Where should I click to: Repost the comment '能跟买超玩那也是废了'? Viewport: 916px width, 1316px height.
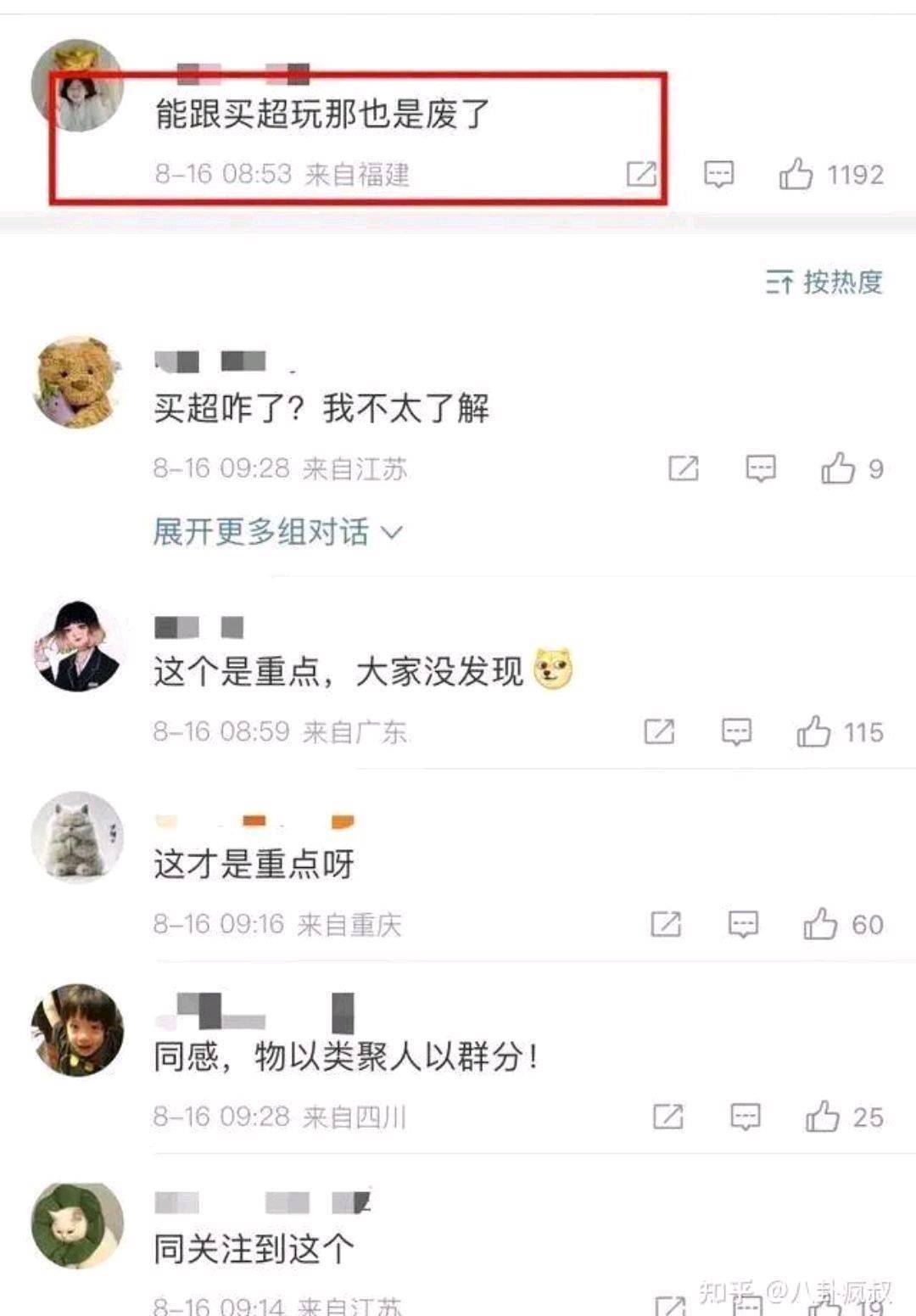click(x=641, y=174)
